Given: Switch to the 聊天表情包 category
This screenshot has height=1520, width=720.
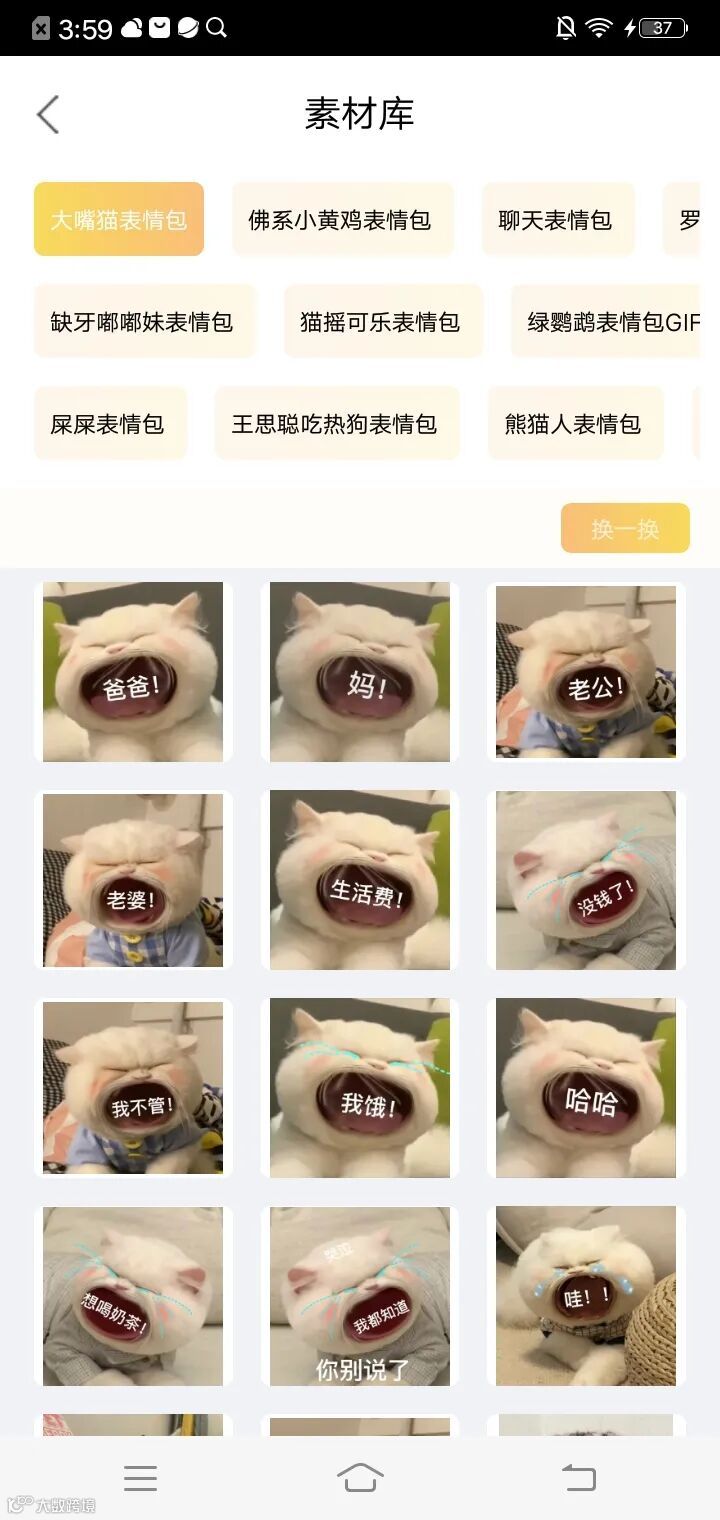Looking at the screenshot, I should click(557, 219).
